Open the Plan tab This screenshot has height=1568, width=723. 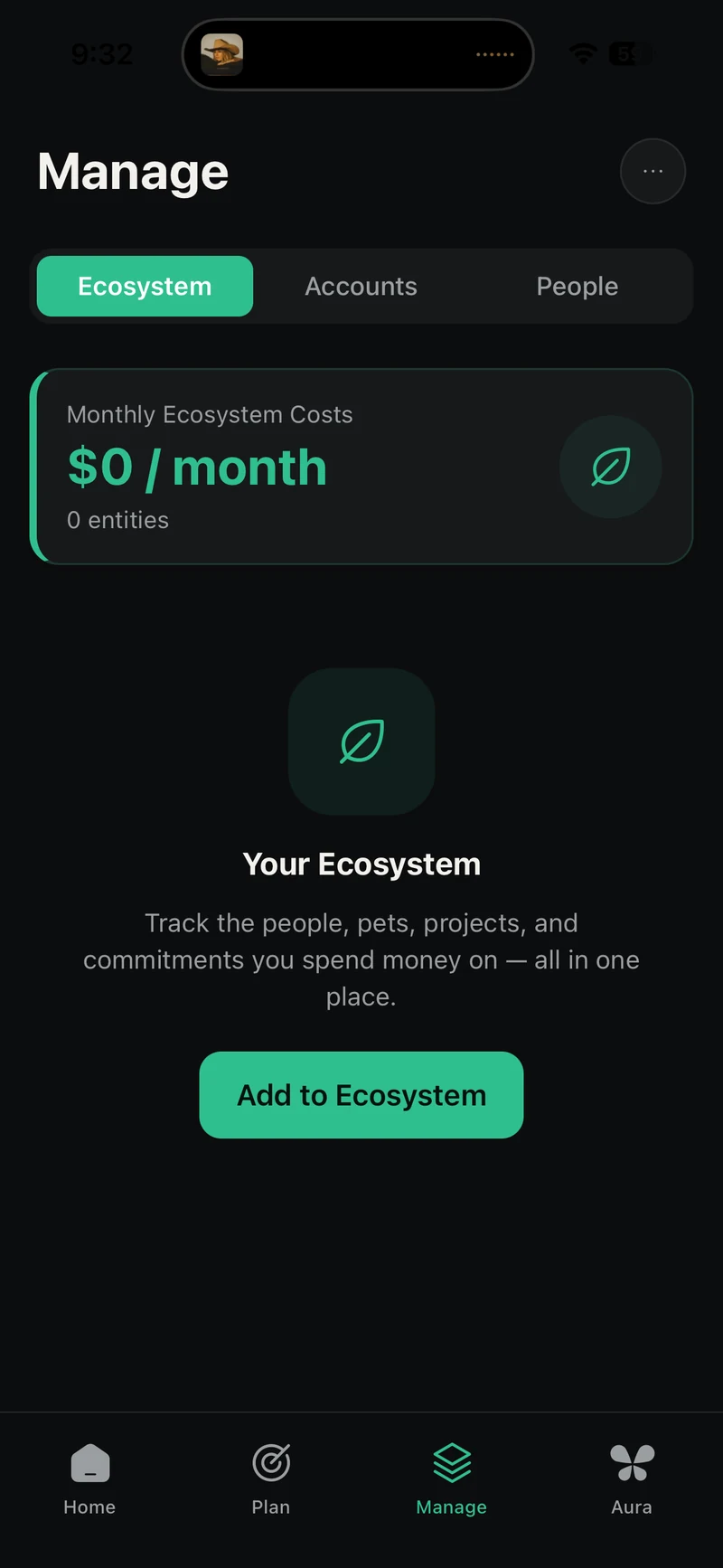click(271, 1479)
